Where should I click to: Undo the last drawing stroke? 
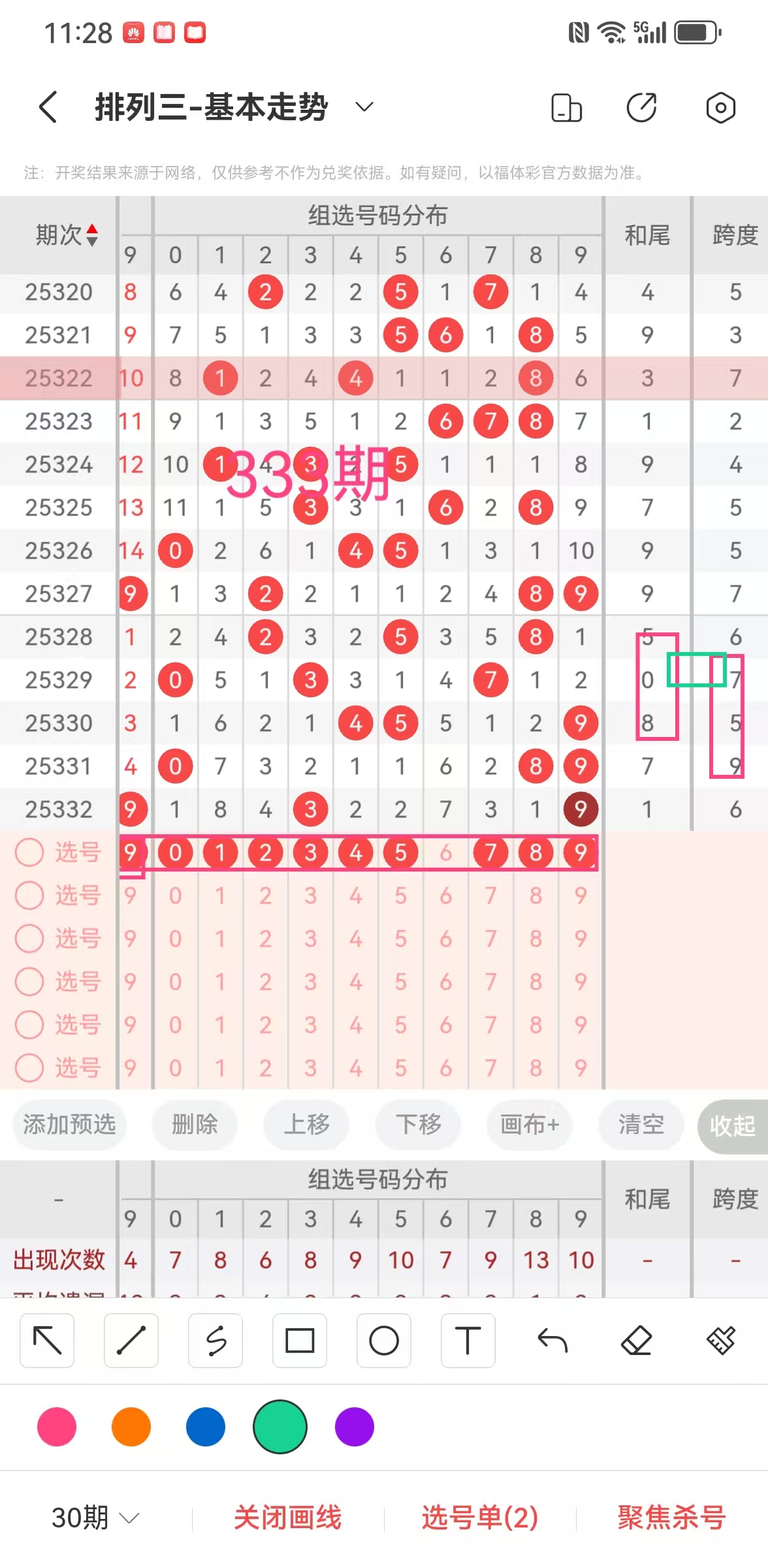(552, 1341)
